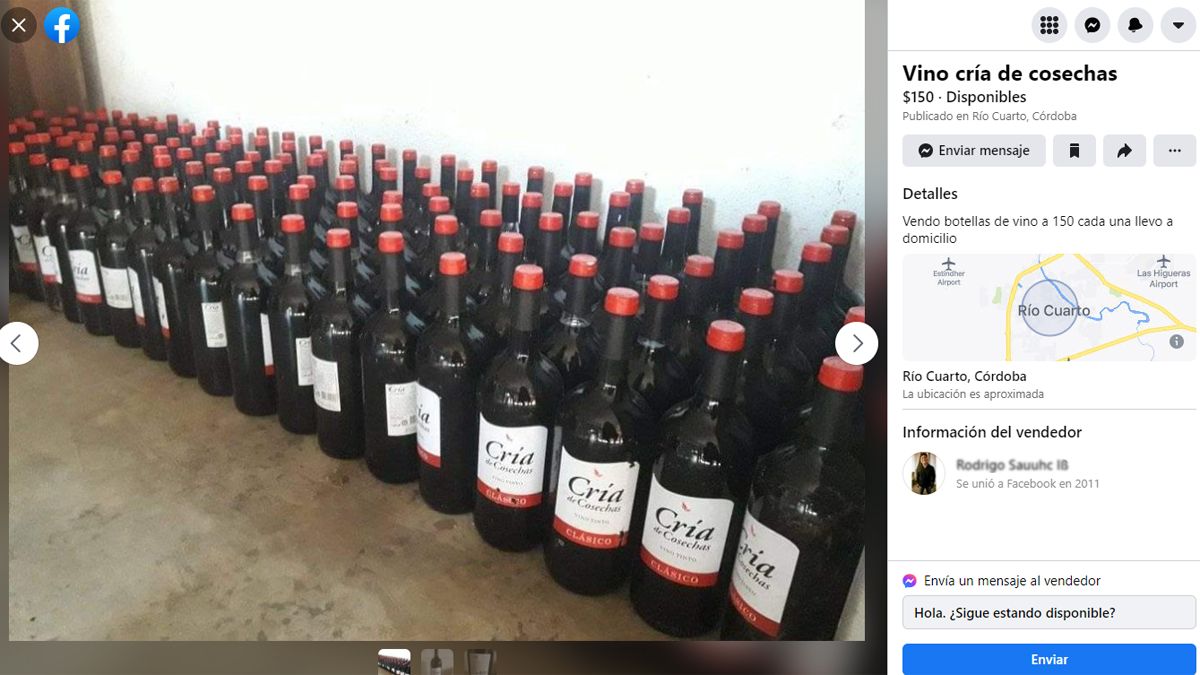Viewport: 1200px width, 675px height.
Task: Close the photo viewer
Action: click(x=19, y=25)
